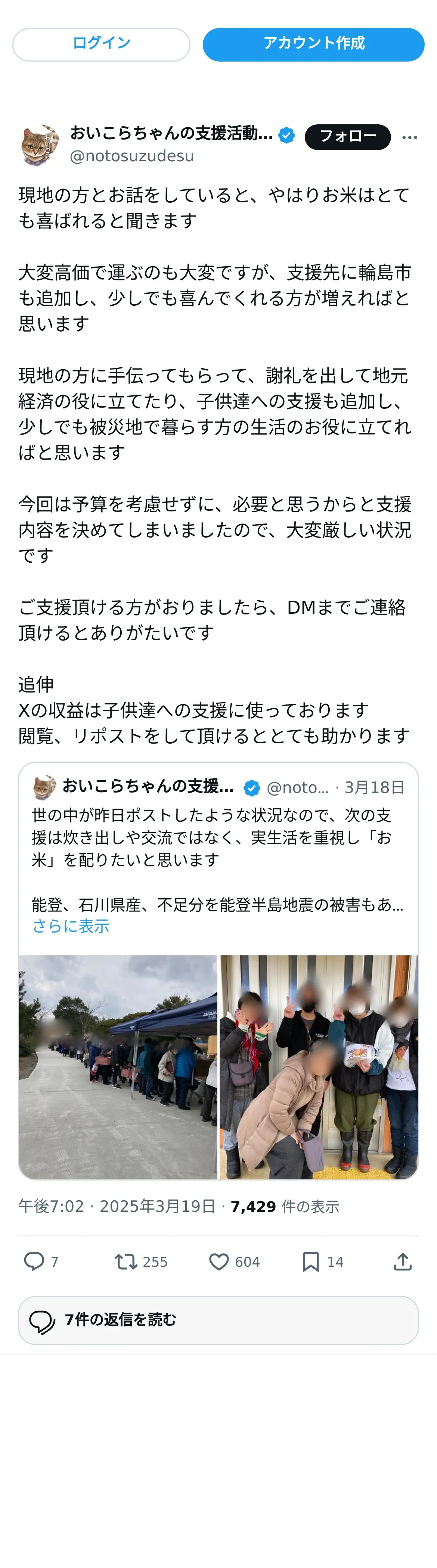Tap アカウント作成 to create an account
Viewport: 437px width, 1568px height.
(x=313, y=44)
